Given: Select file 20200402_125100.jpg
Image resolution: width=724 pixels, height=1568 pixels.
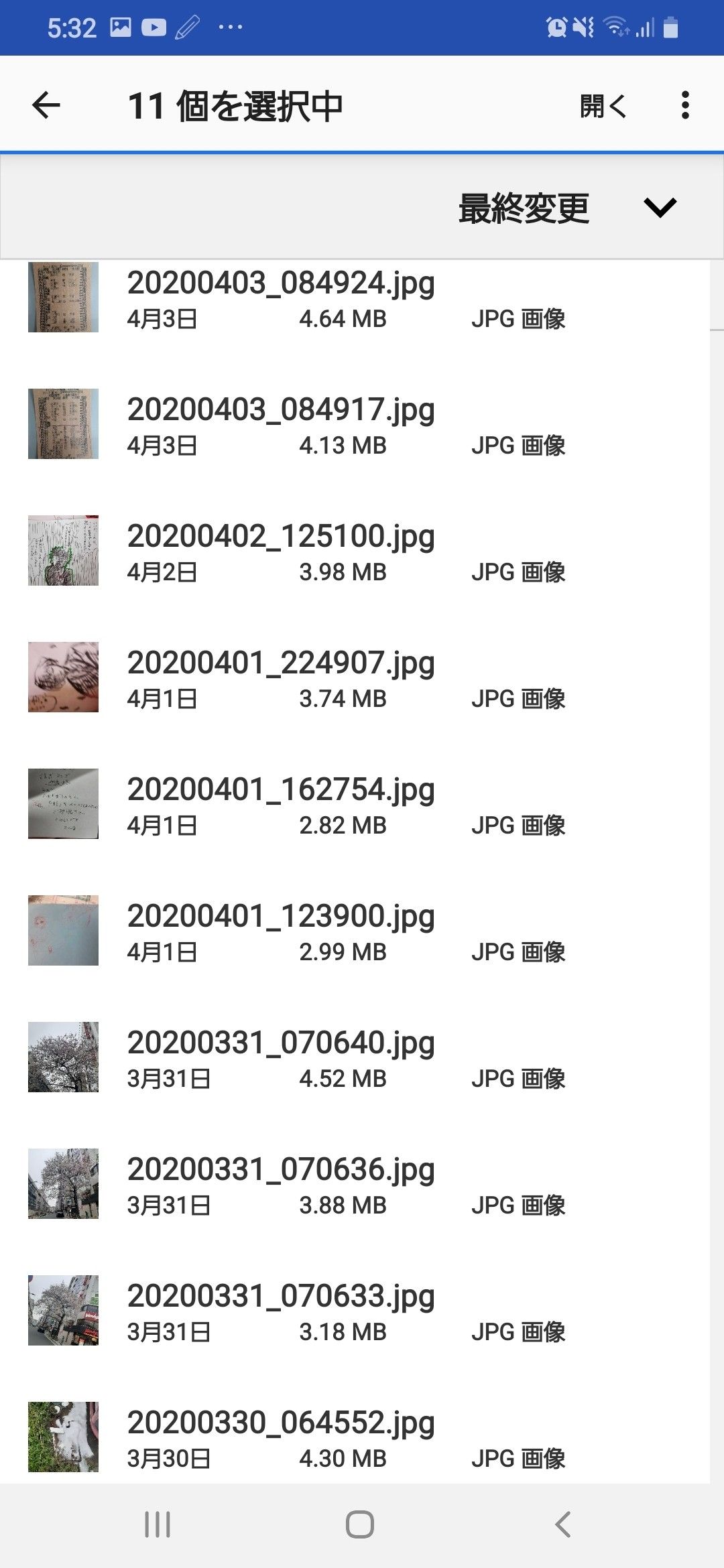Looking at the screenshot, I should [281, 551].
